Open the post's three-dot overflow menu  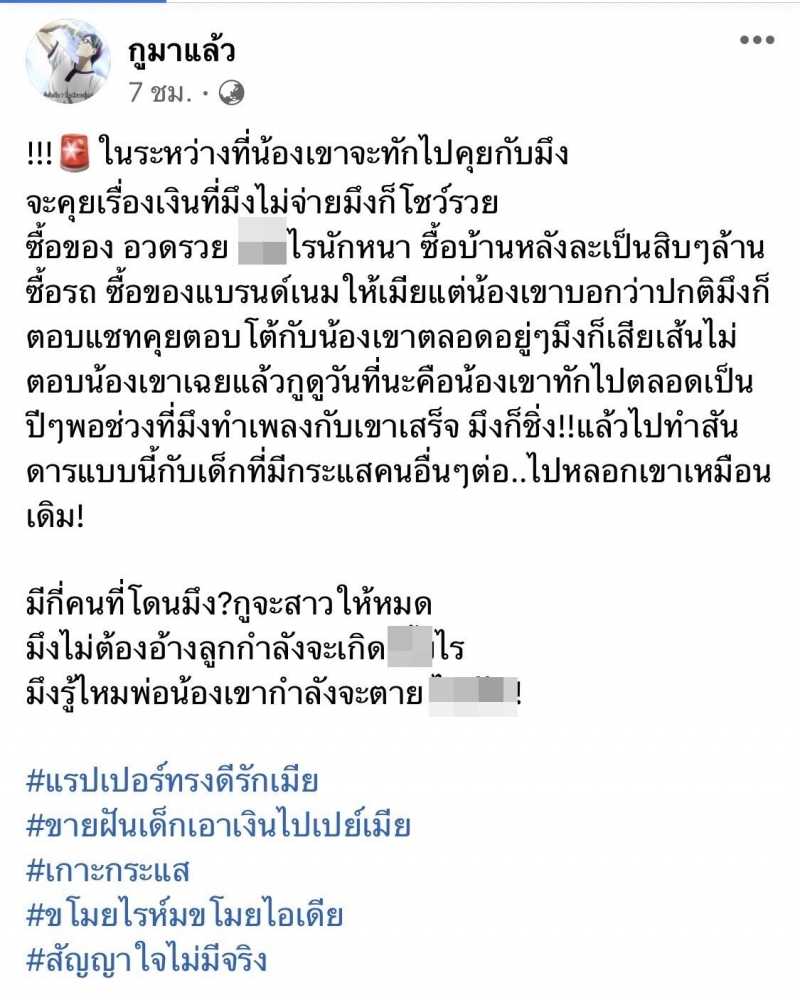coord(757,40)
